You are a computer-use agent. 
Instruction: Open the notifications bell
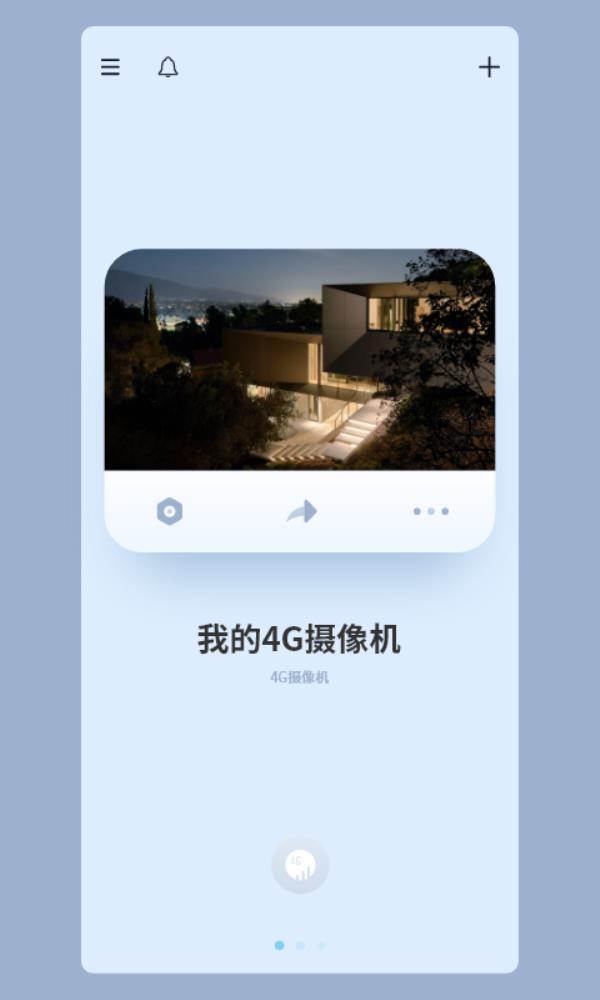[x=168, y=67]
